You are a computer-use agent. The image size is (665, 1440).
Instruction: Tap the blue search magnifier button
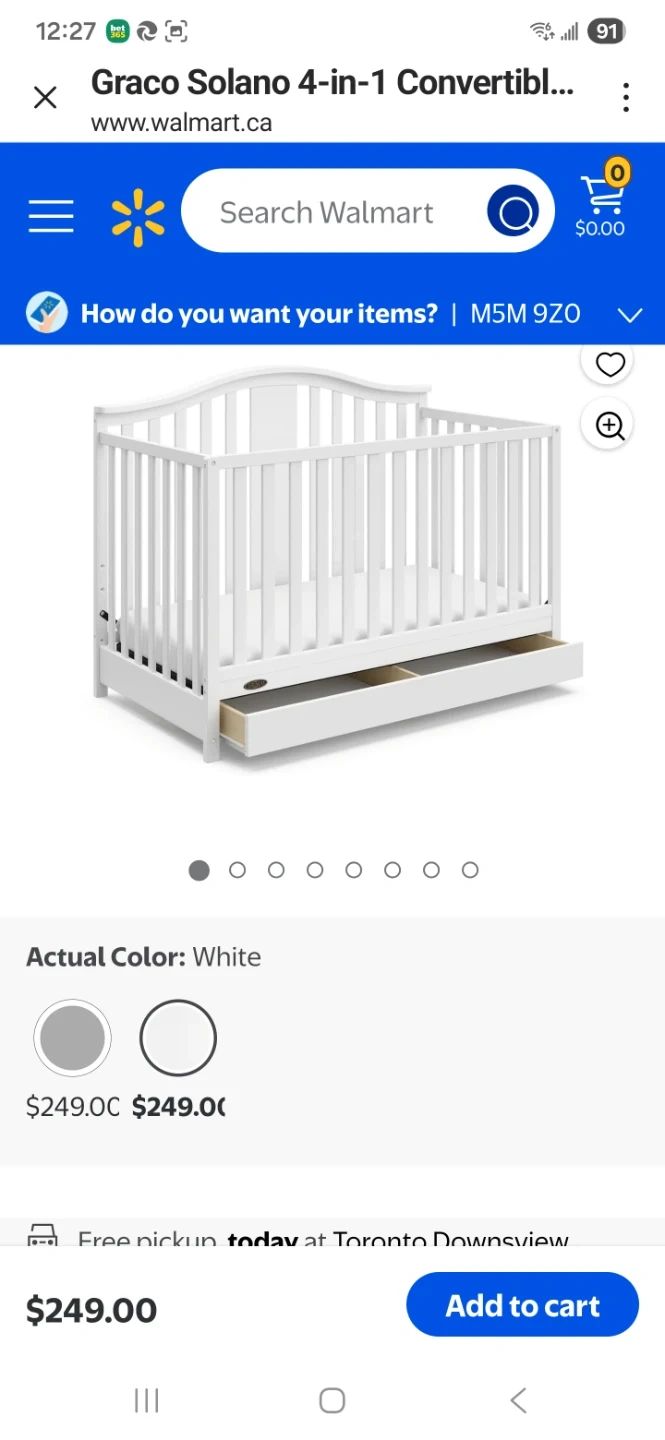(x=513, y=212)
